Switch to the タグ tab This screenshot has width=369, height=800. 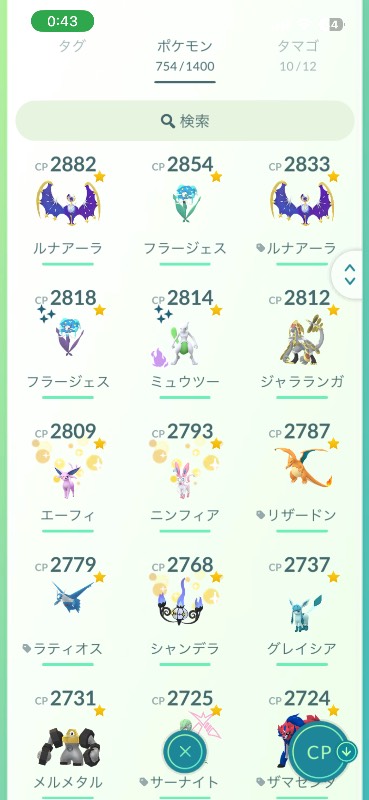pyautogui.click(x=71, y=46)
